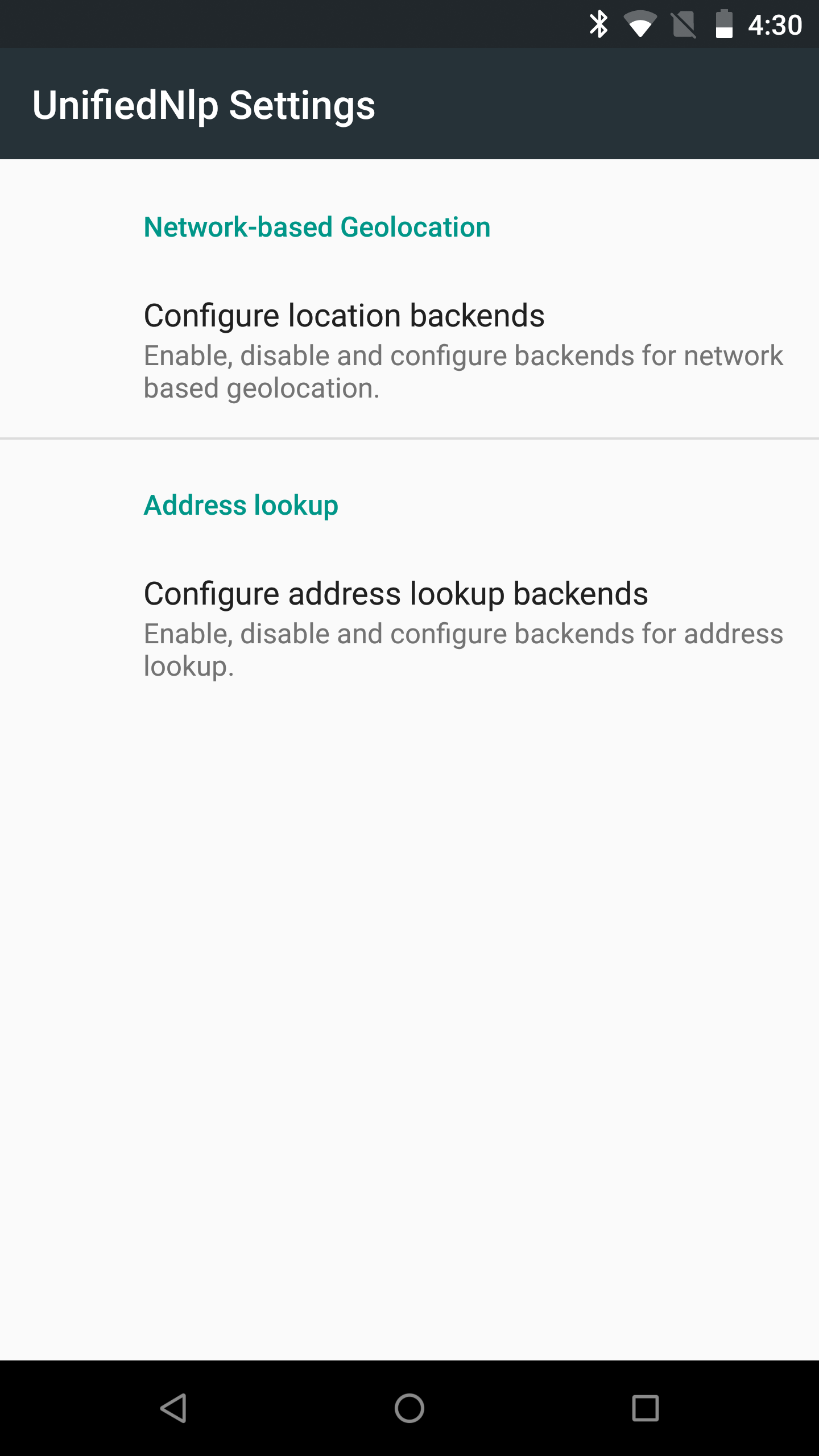Tap the app bar area
This screenshot has width=819, height=1456.
click(569, 104)
